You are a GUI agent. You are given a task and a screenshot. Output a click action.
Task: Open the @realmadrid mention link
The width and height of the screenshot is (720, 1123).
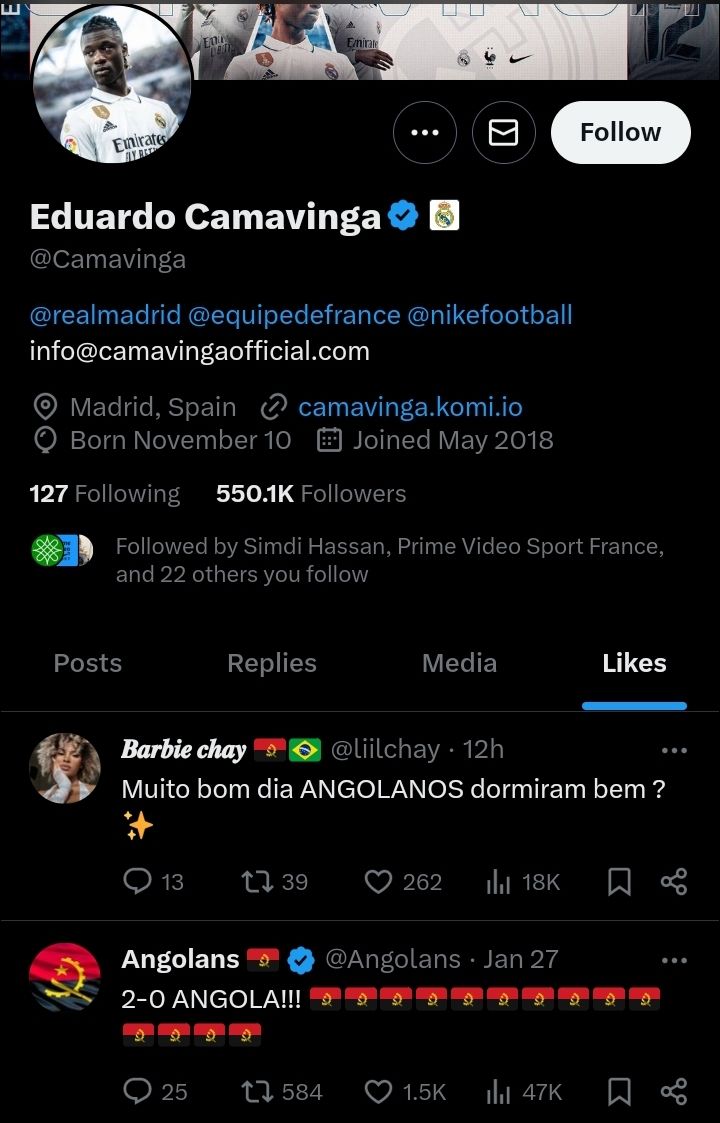pos(105,316)
